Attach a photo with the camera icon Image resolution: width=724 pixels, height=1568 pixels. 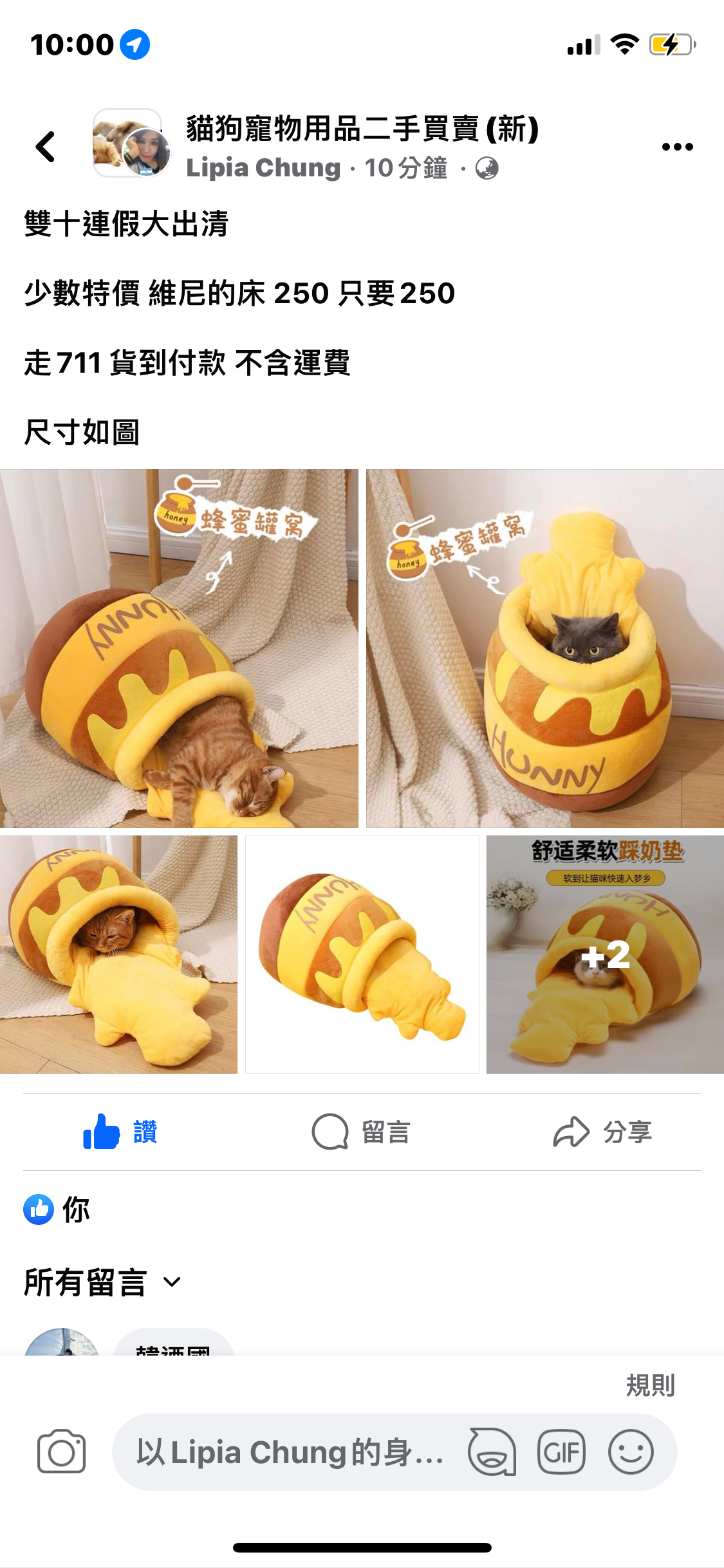61,1452
